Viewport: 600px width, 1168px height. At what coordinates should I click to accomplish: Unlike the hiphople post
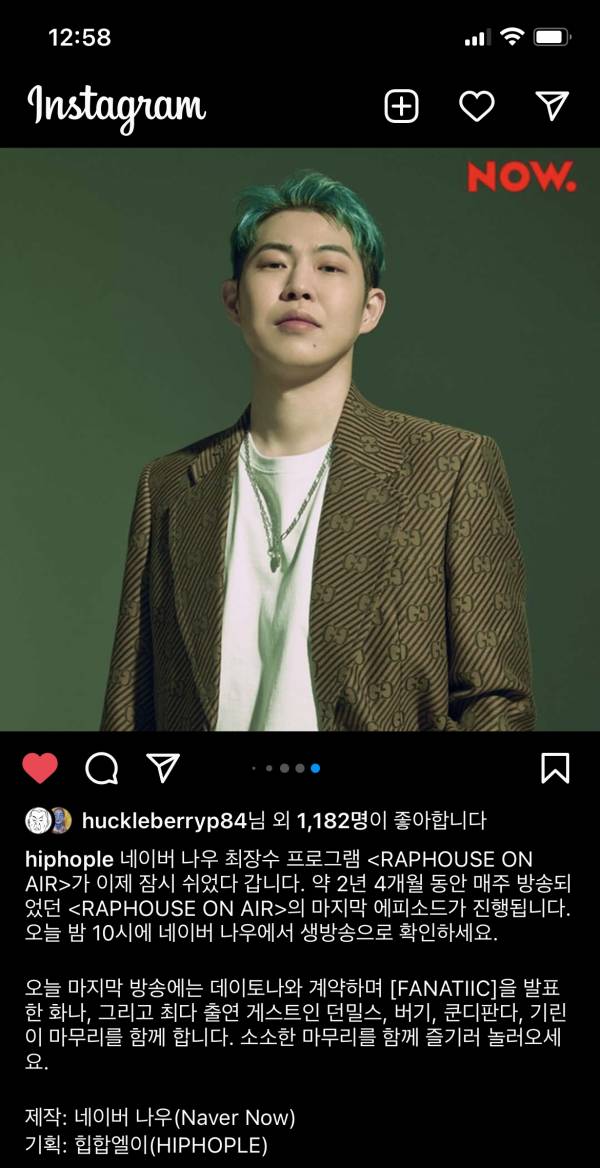[x=40, y=768]
